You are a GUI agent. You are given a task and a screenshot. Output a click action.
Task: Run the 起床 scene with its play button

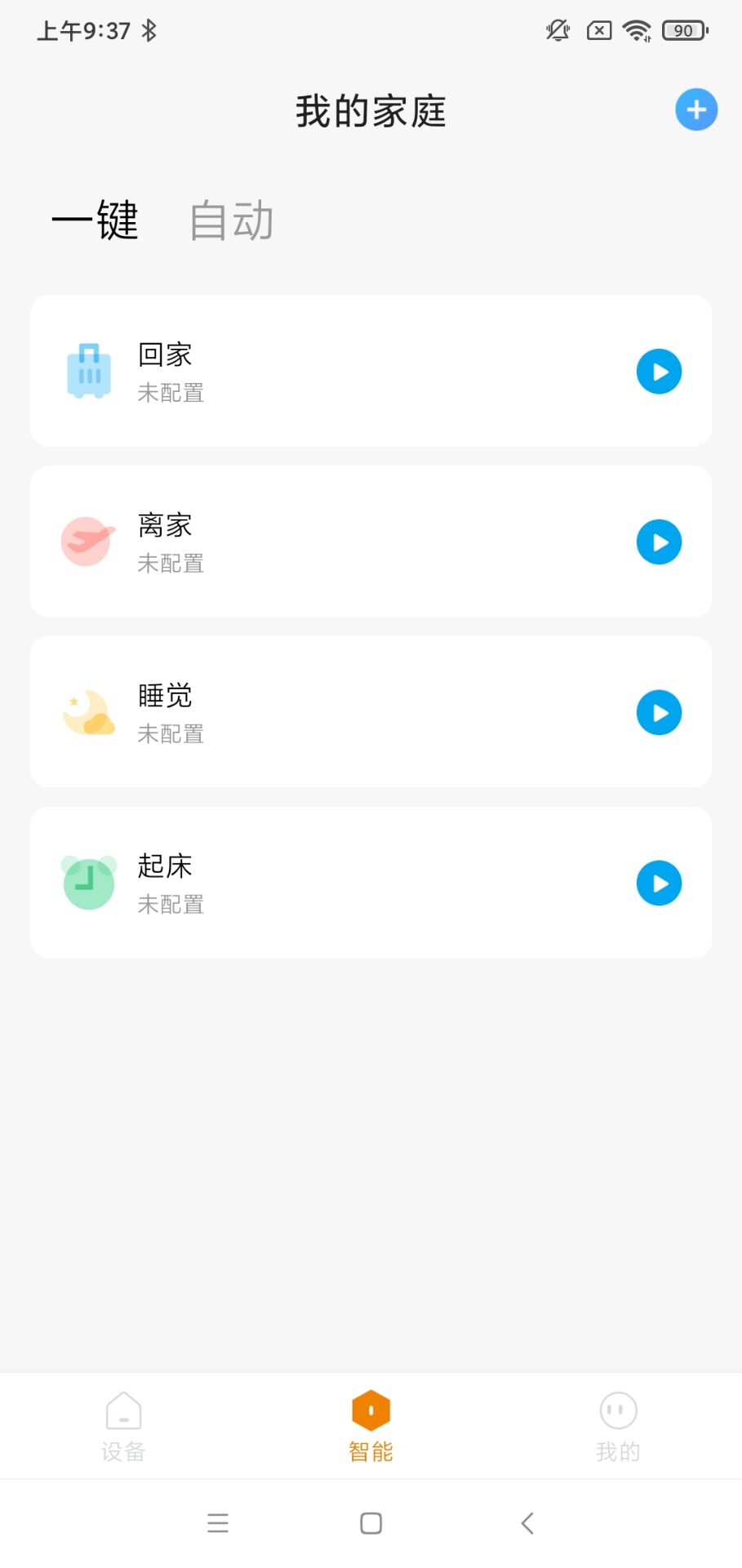pos(659,883)
